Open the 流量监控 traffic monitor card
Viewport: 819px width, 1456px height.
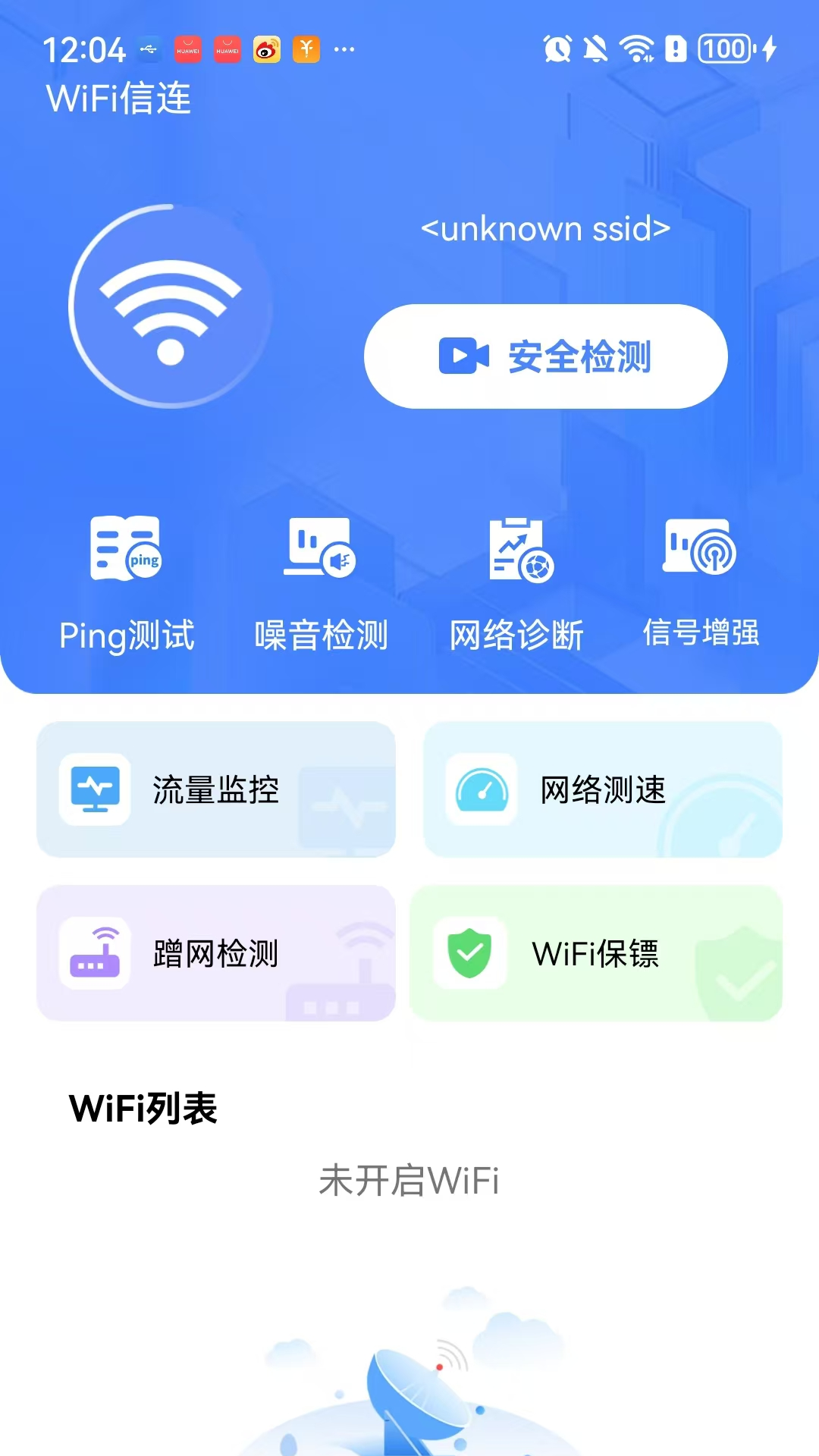[216, 789]
